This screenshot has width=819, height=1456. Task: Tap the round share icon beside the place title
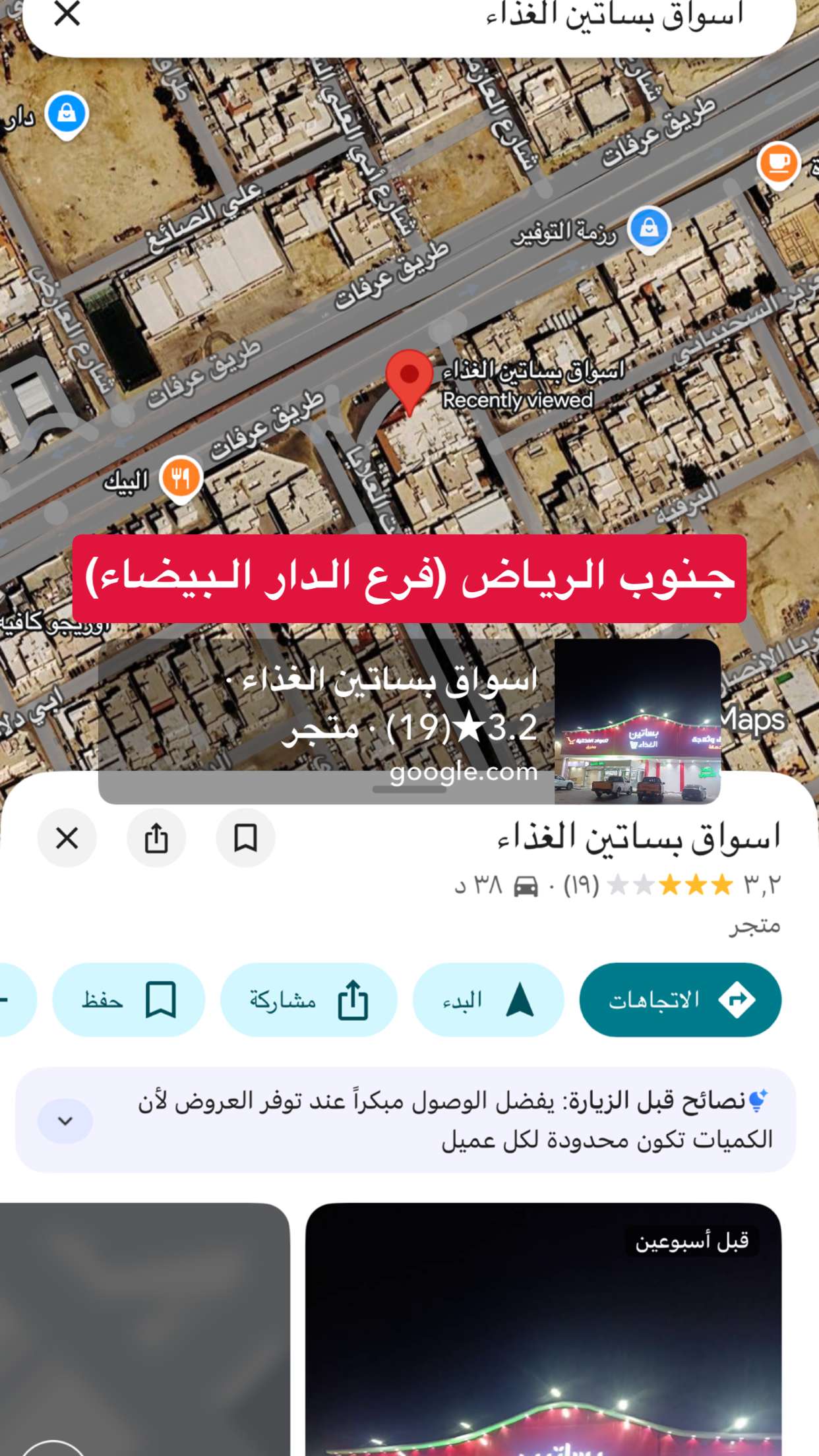pyautogui.click(x=156, y=838)
